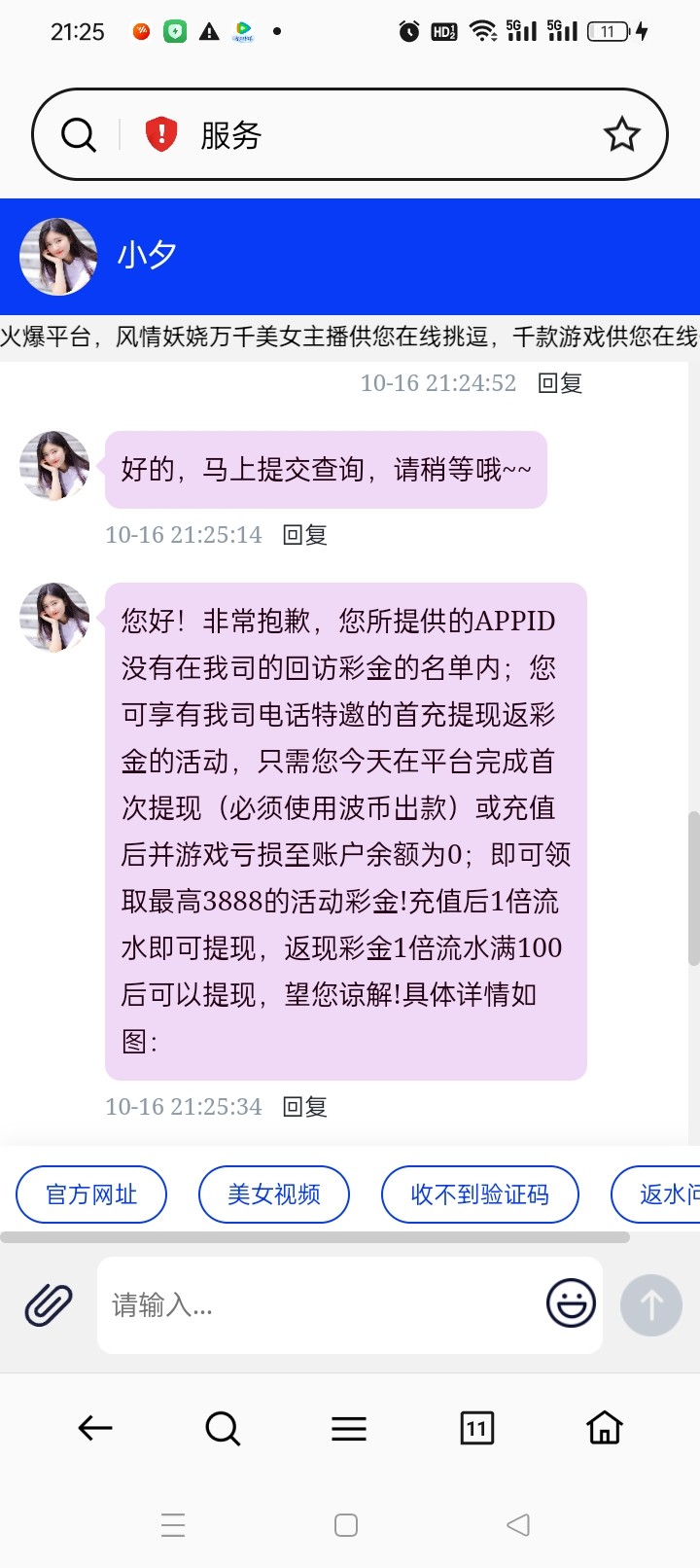Open the emoji picker smiley
Viewport: 700px width, 1568px height.
[571, 1303]
